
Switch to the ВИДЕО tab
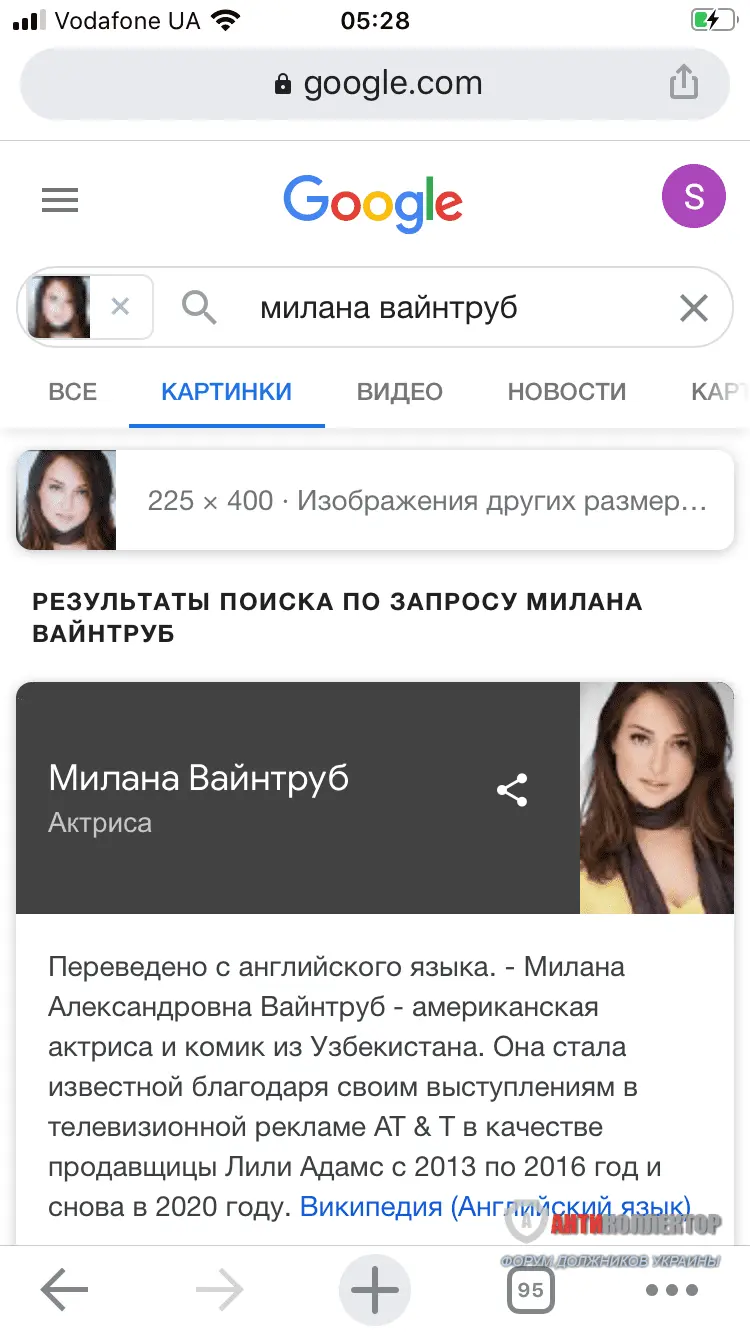399,391
